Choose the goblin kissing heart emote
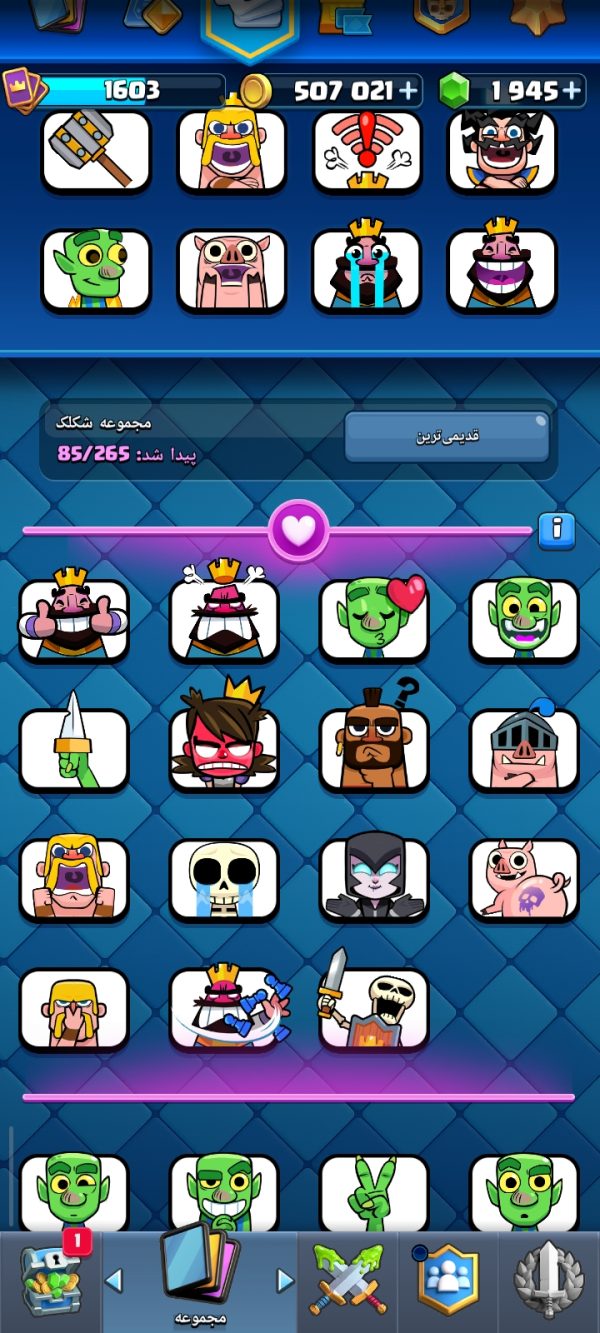 pos(374,620)
